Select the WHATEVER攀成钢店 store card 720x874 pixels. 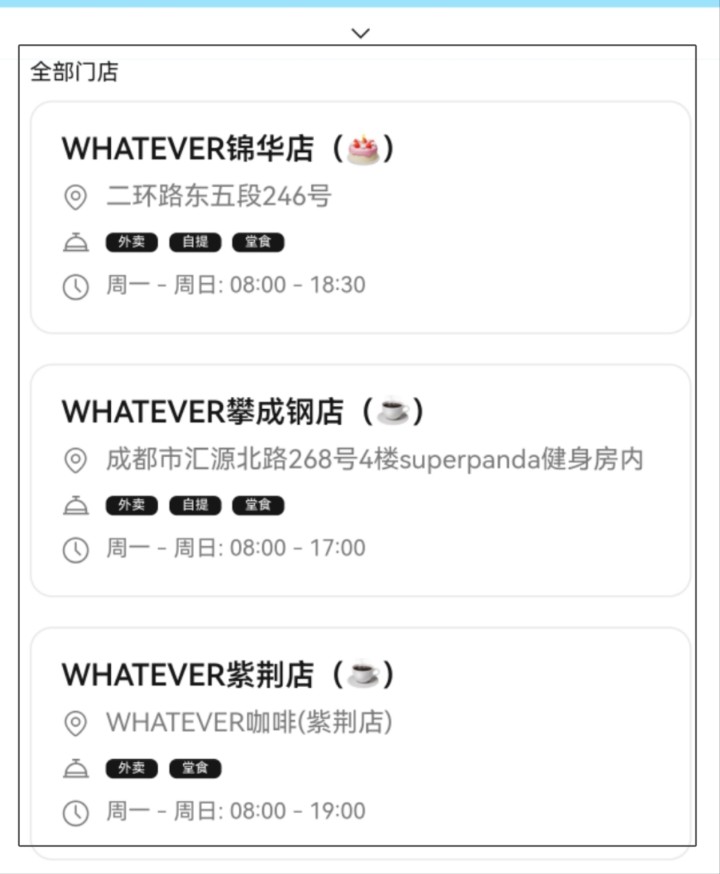[360, 480]
